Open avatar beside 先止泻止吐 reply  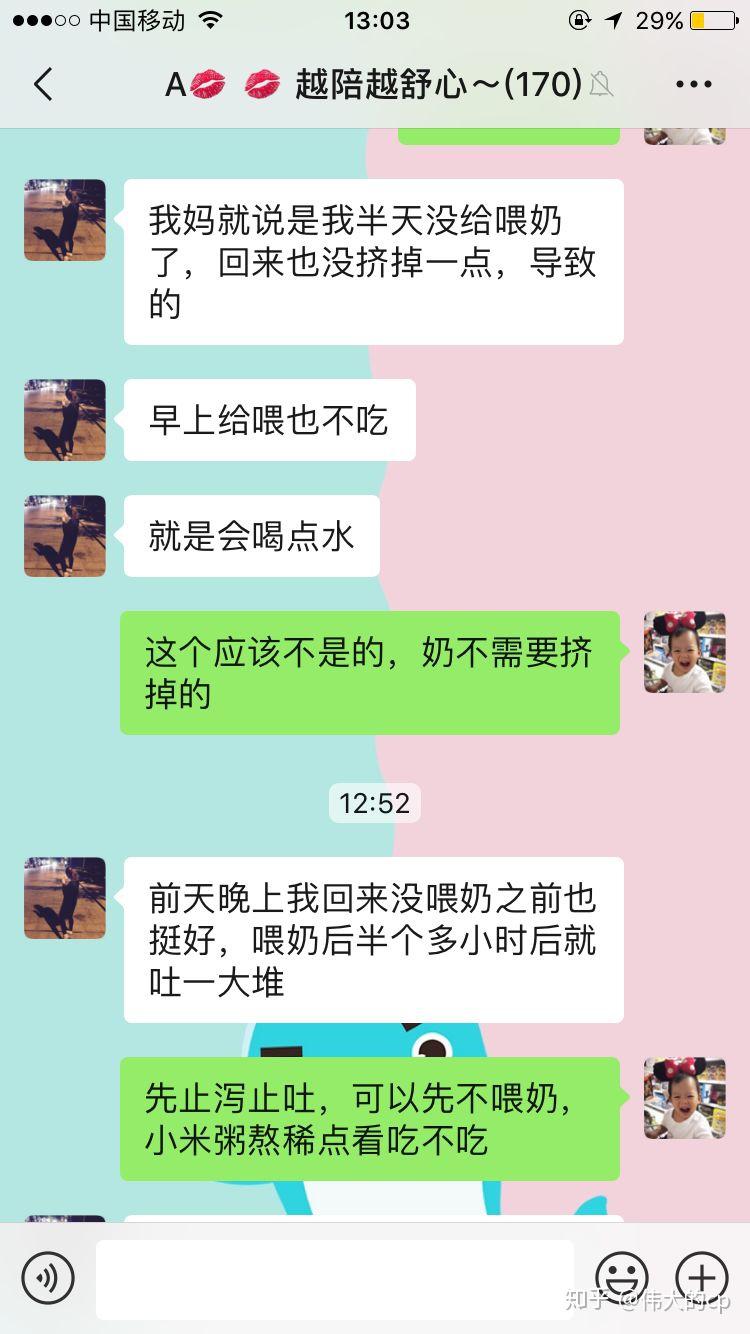pos(685,1098)
